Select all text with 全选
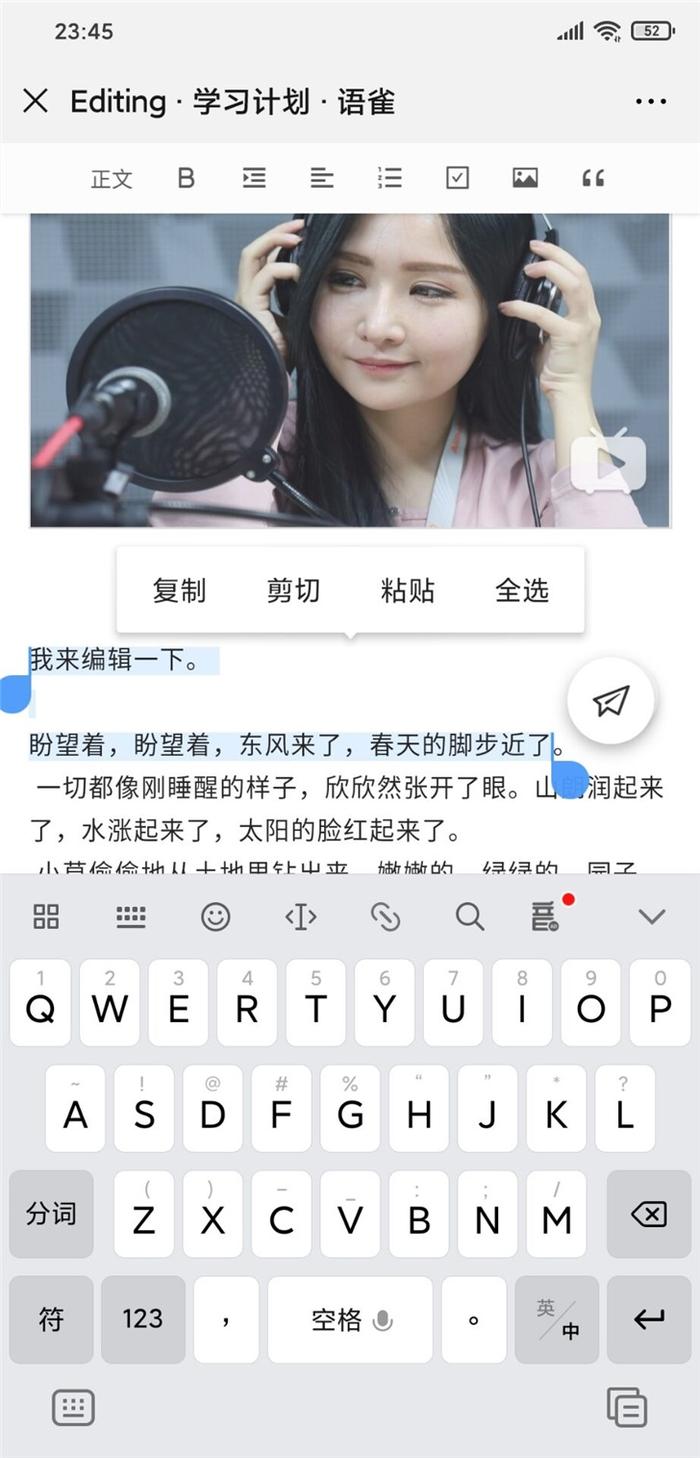 pyautogui.click(x=522, y=590)
